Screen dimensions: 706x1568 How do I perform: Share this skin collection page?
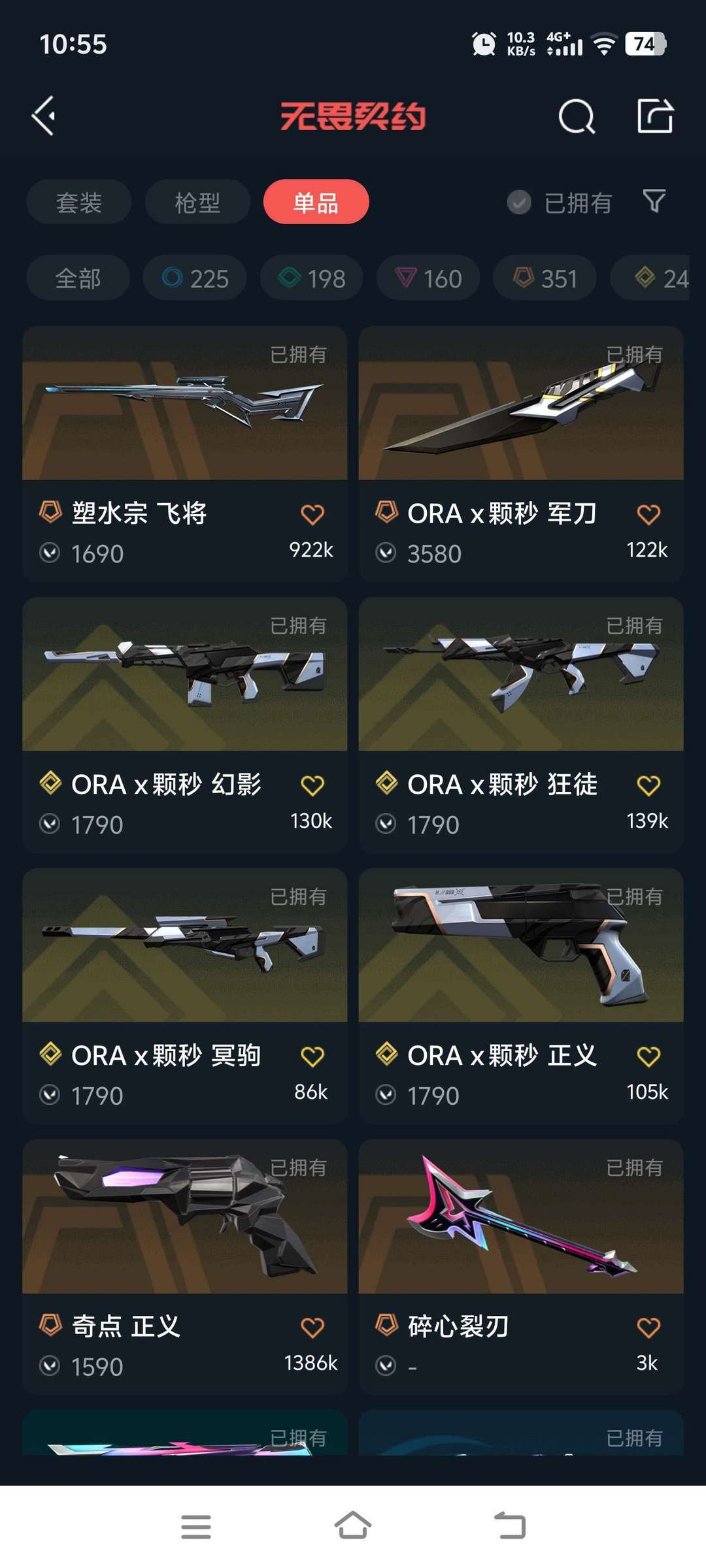coord(655,117)
